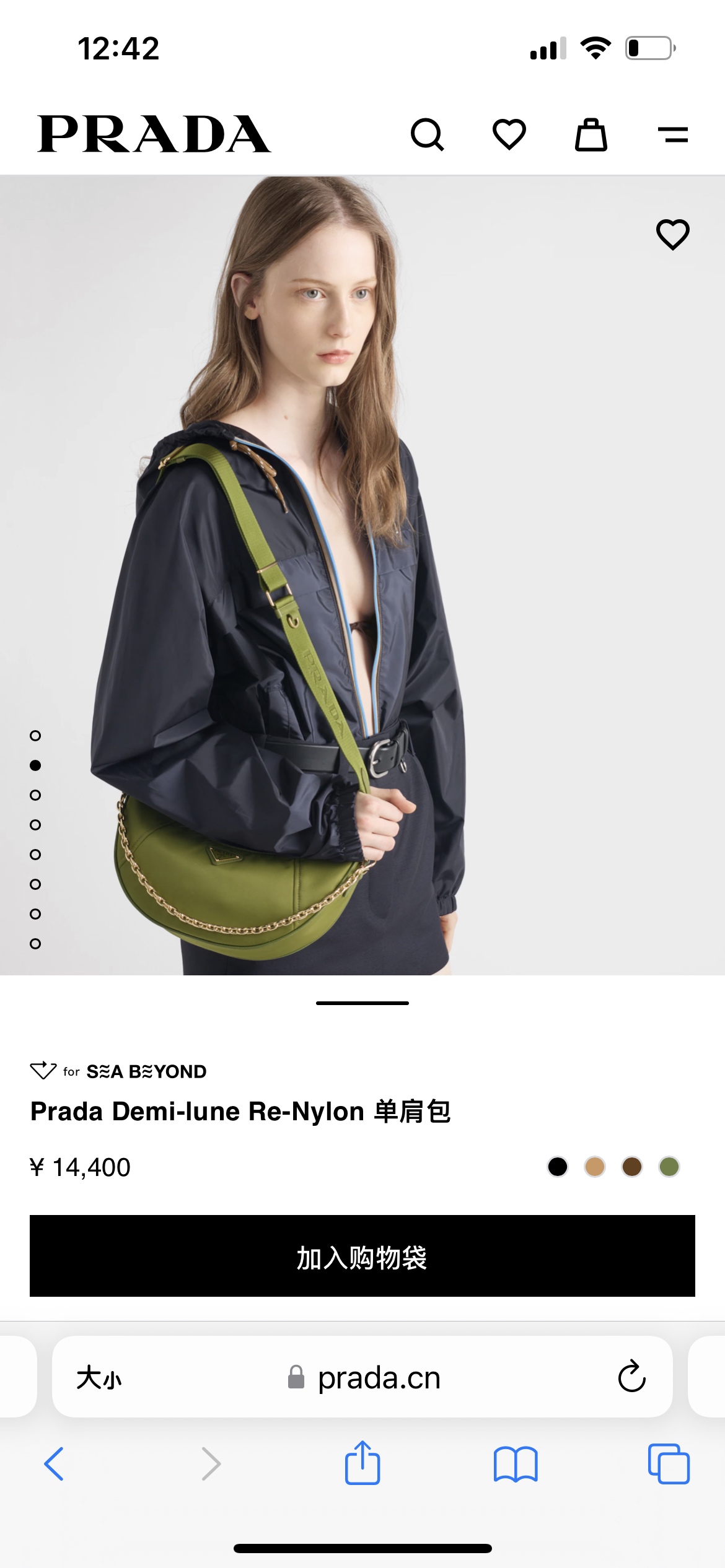Tap the 加入购物袋 button

pyautogui.click(x=362, y=1256)
